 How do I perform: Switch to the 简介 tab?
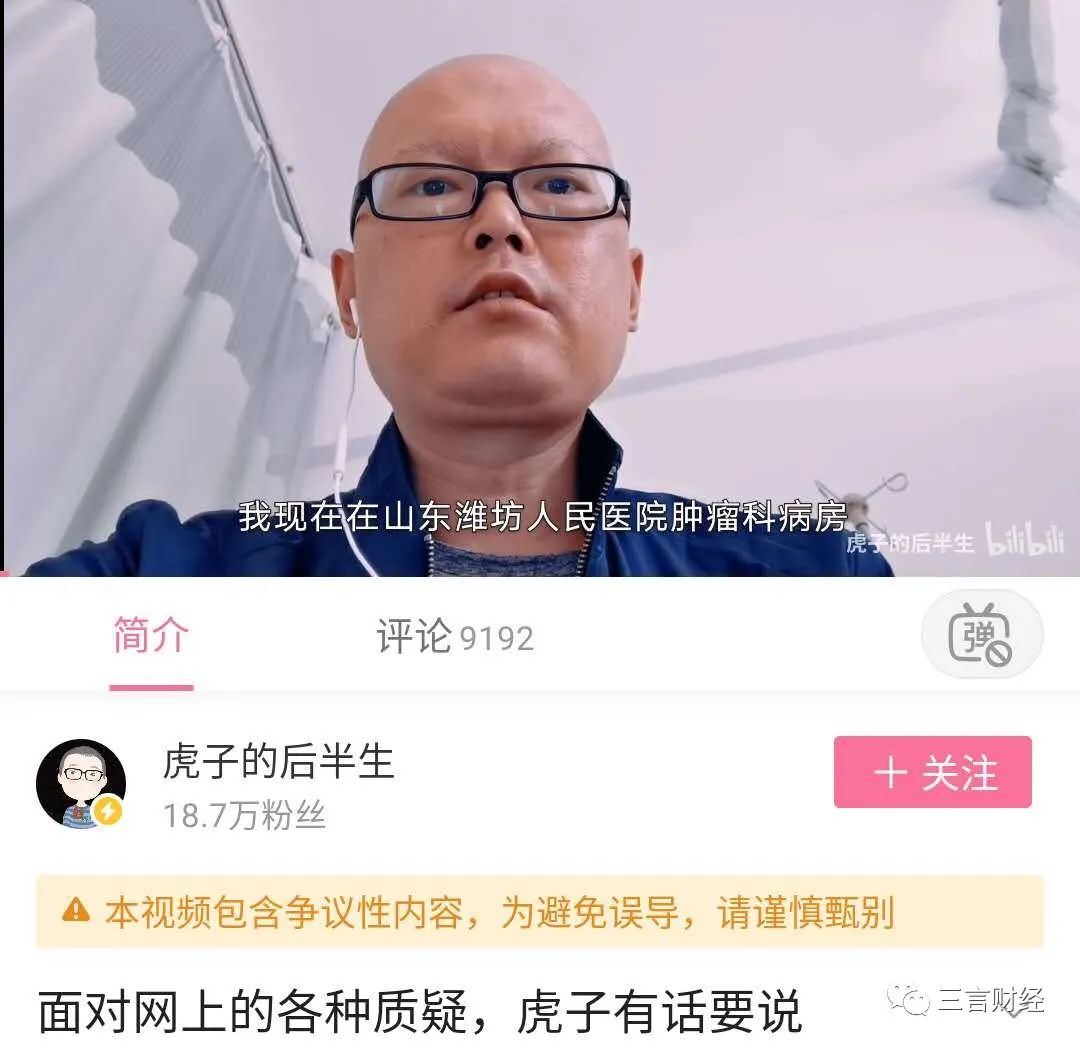150,636
